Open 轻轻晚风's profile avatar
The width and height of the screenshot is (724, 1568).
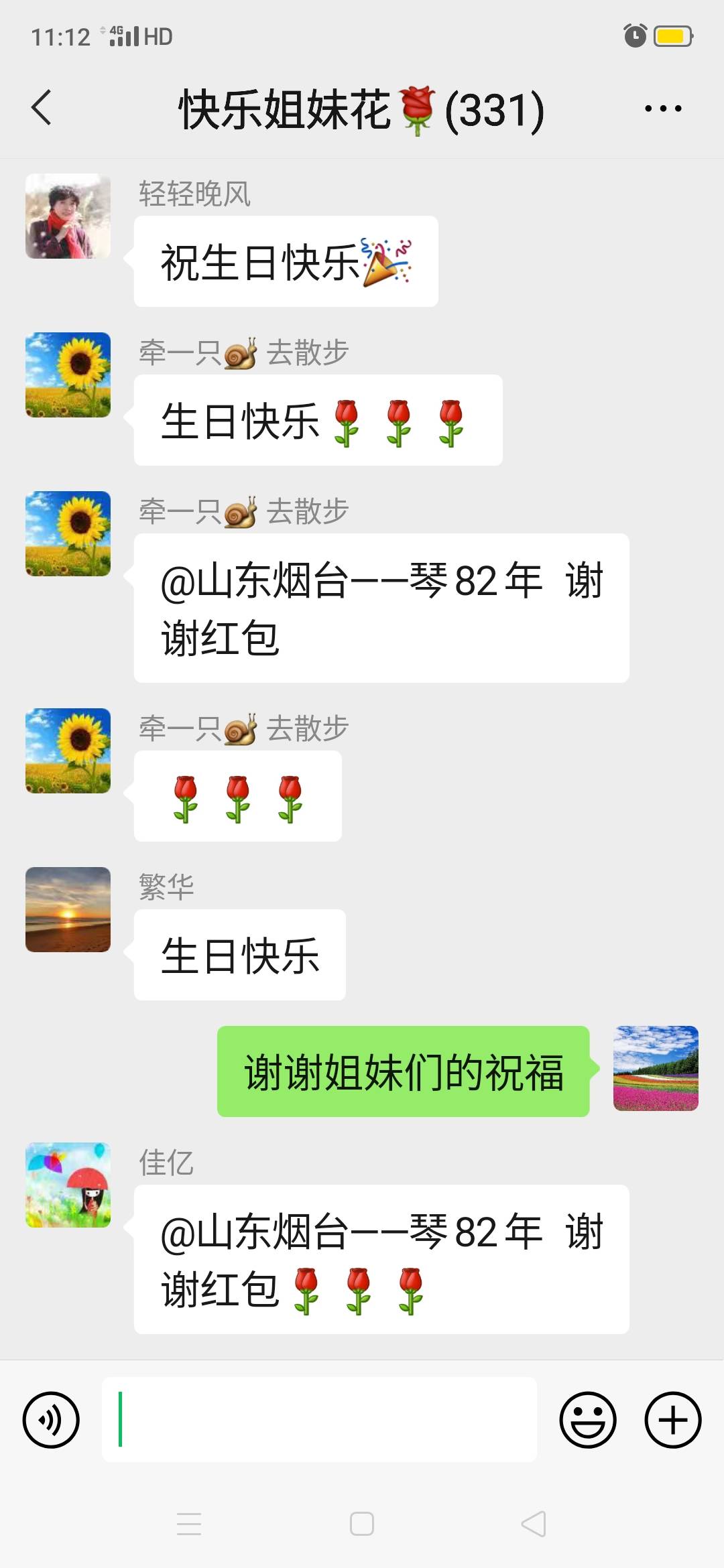pos(67,214)
